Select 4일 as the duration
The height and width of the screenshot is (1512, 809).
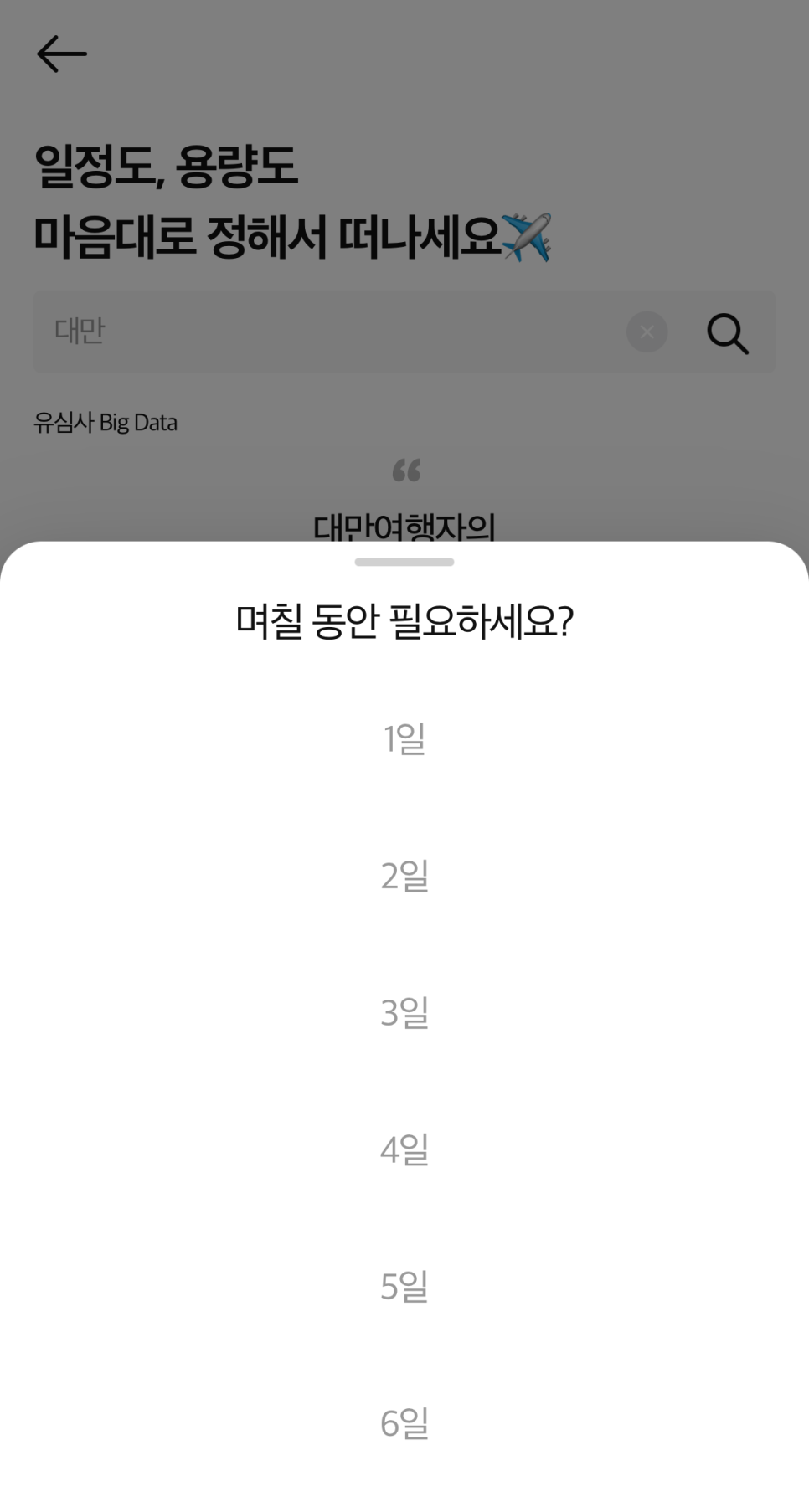click(404, 1149)
